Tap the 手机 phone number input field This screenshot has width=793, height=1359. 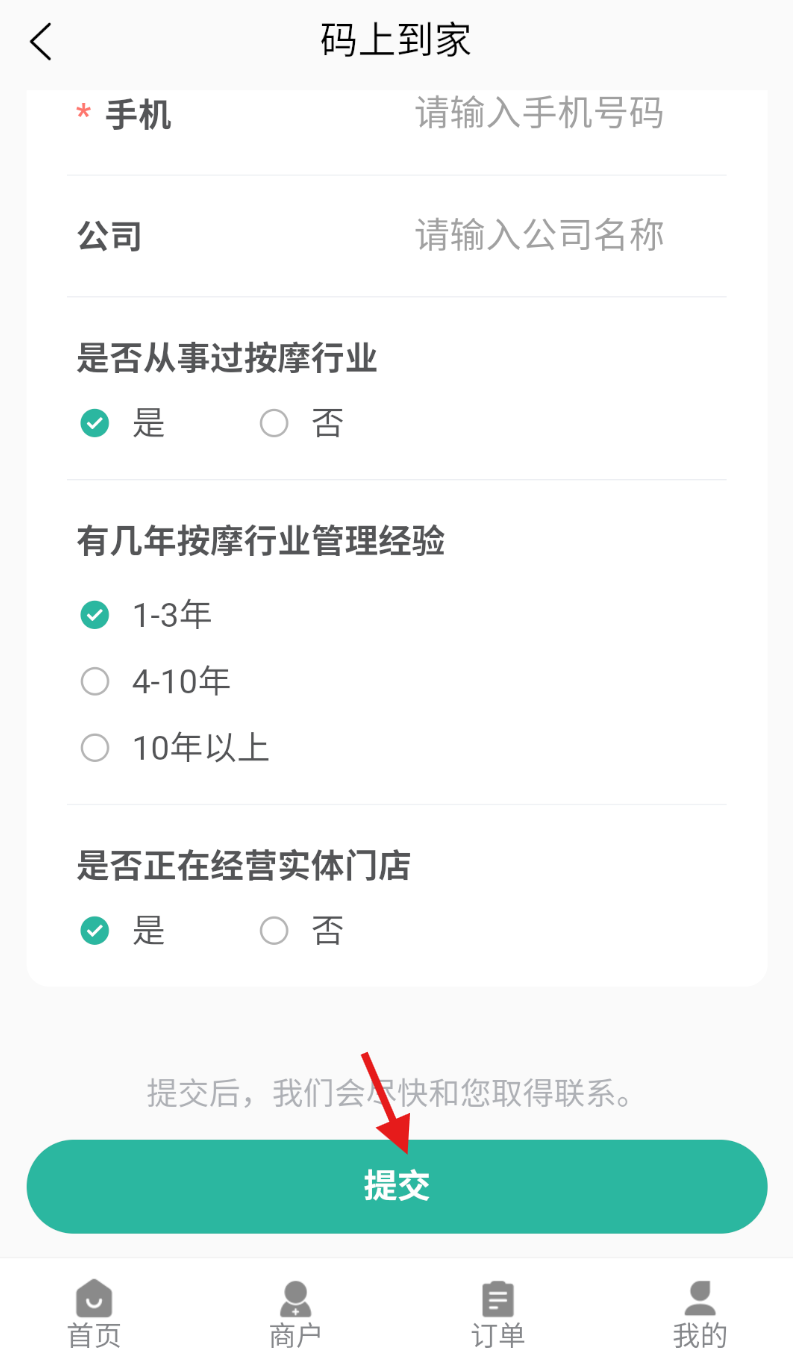[540, 114]
